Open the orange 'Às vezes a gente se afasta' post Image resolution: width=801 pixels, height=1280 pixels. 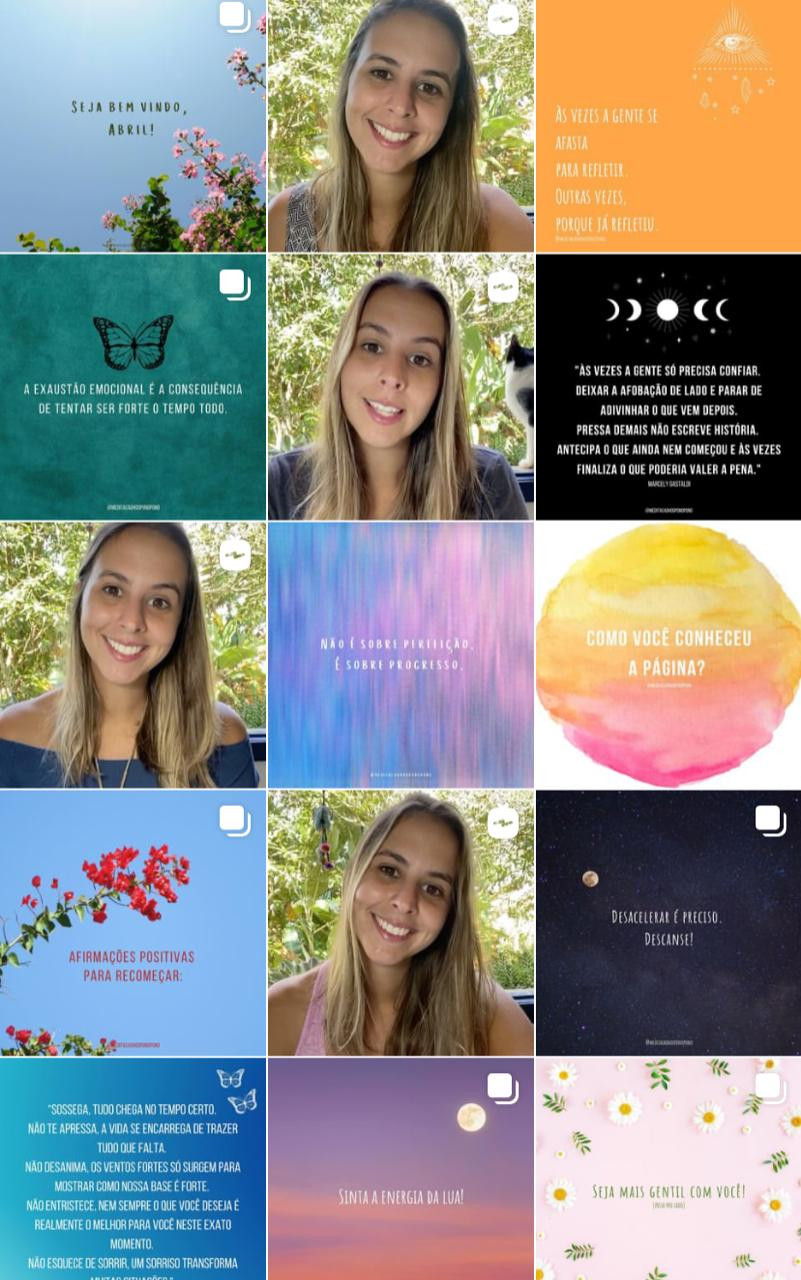click(668, 125)
